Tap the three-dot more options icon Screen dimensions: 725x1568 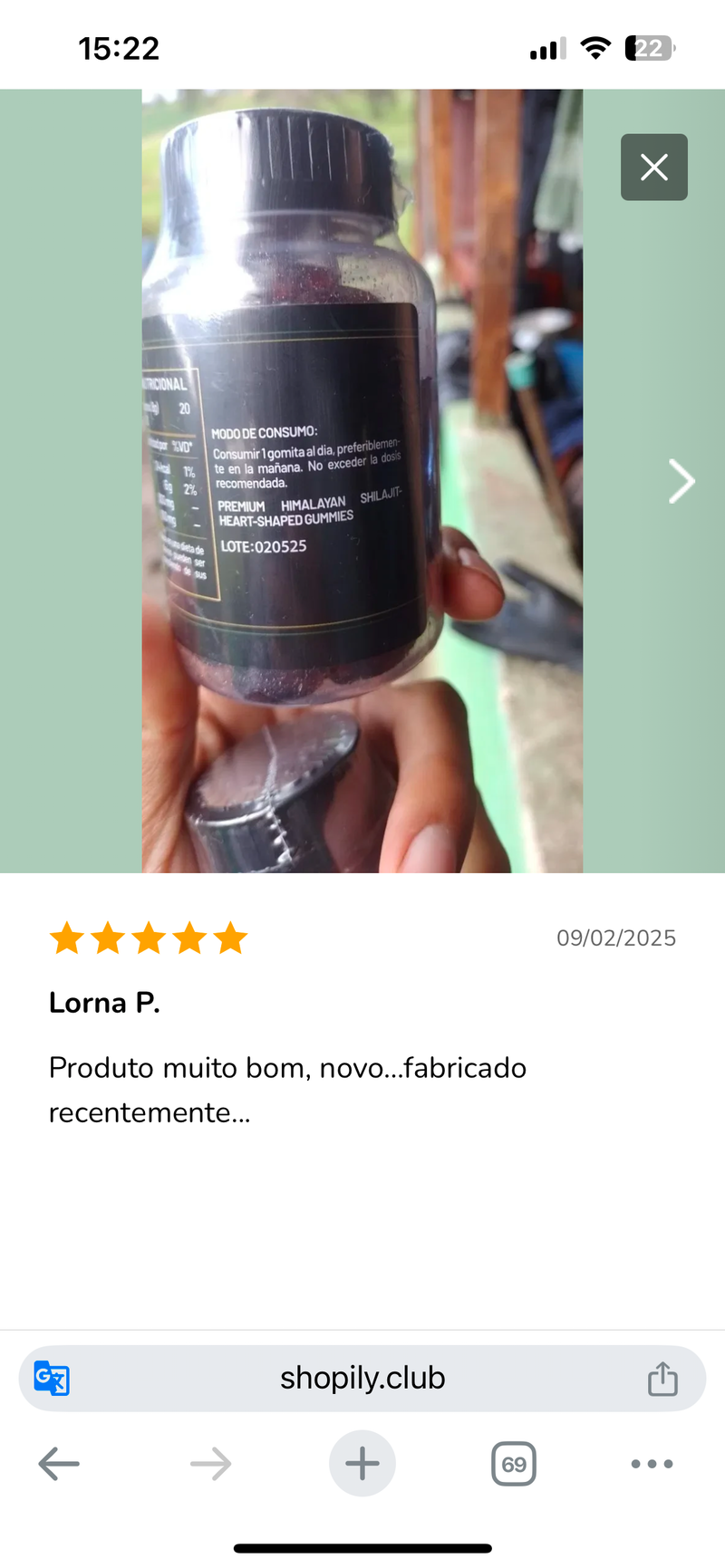(x=652, y=1463)
